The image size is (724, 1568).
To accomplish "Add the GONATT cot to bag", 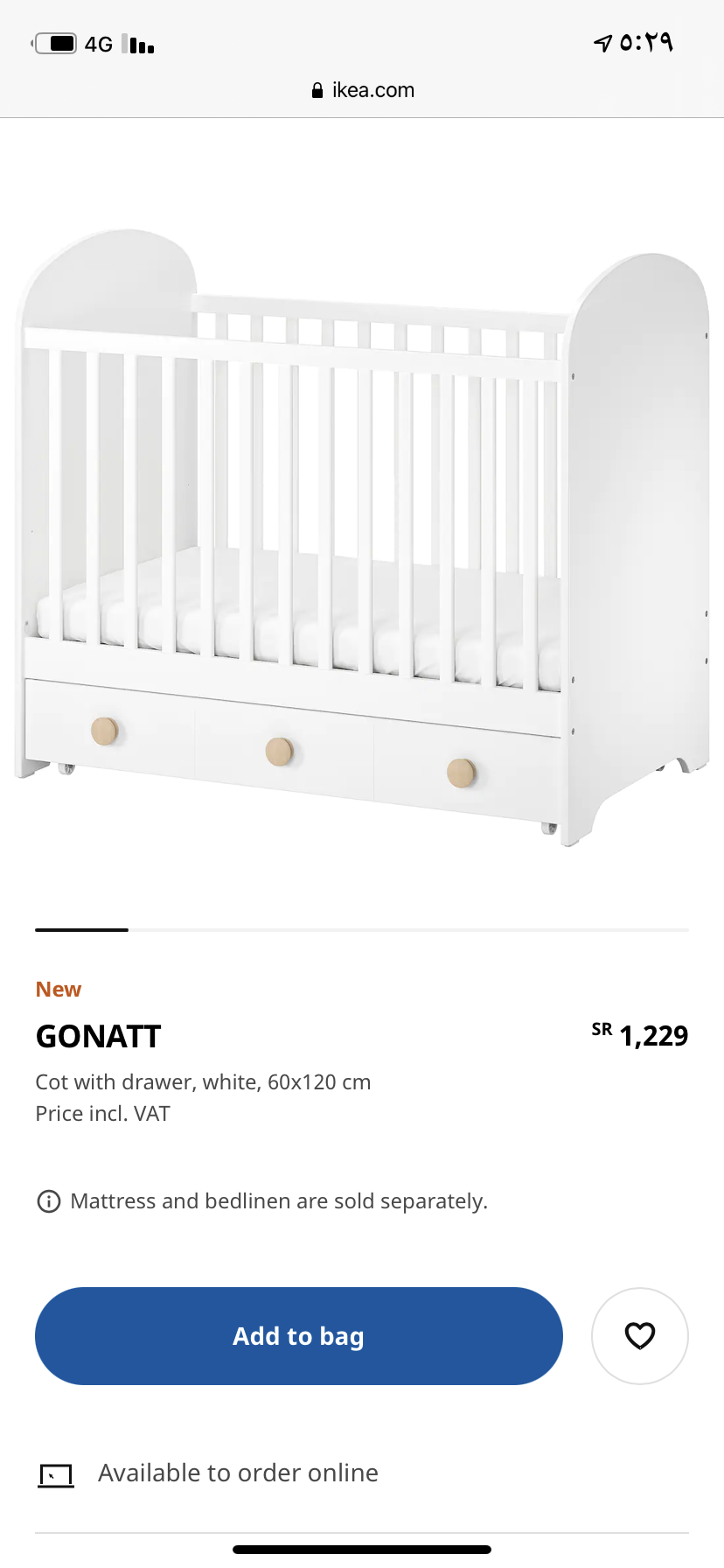I will (x=298, y=1335).
